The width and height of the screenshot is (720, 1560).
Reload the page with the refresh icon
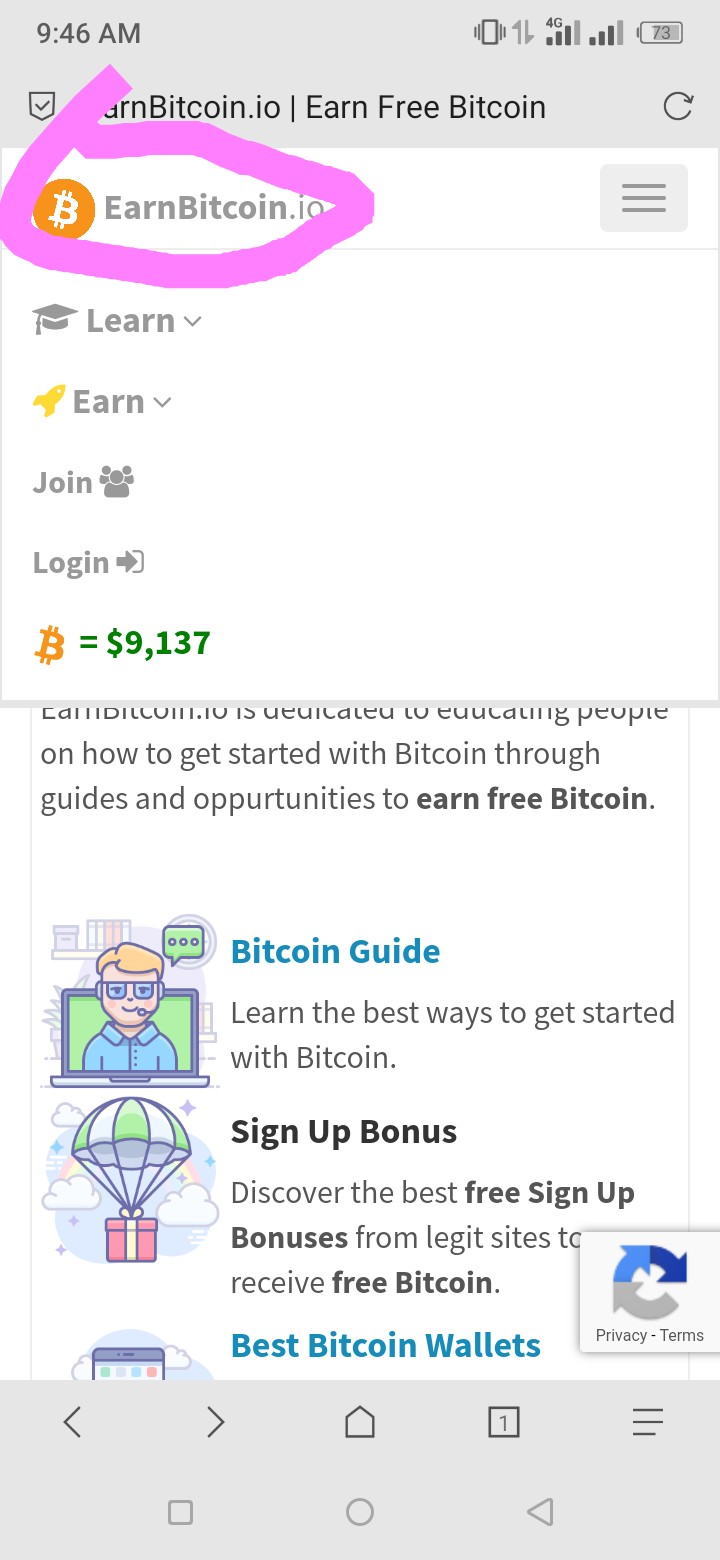pyautogui.click(x=677, y=106)
